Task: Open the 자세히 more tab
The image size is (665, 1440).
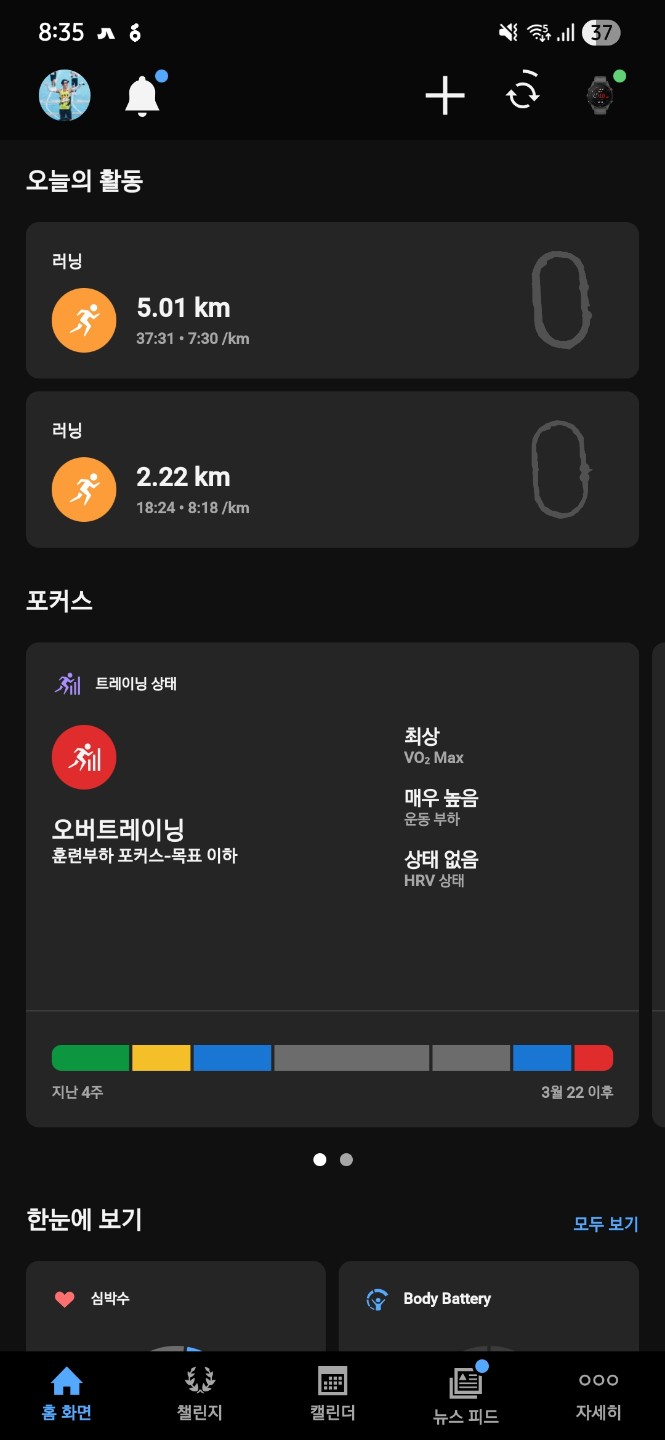Action: [598, 1394]
